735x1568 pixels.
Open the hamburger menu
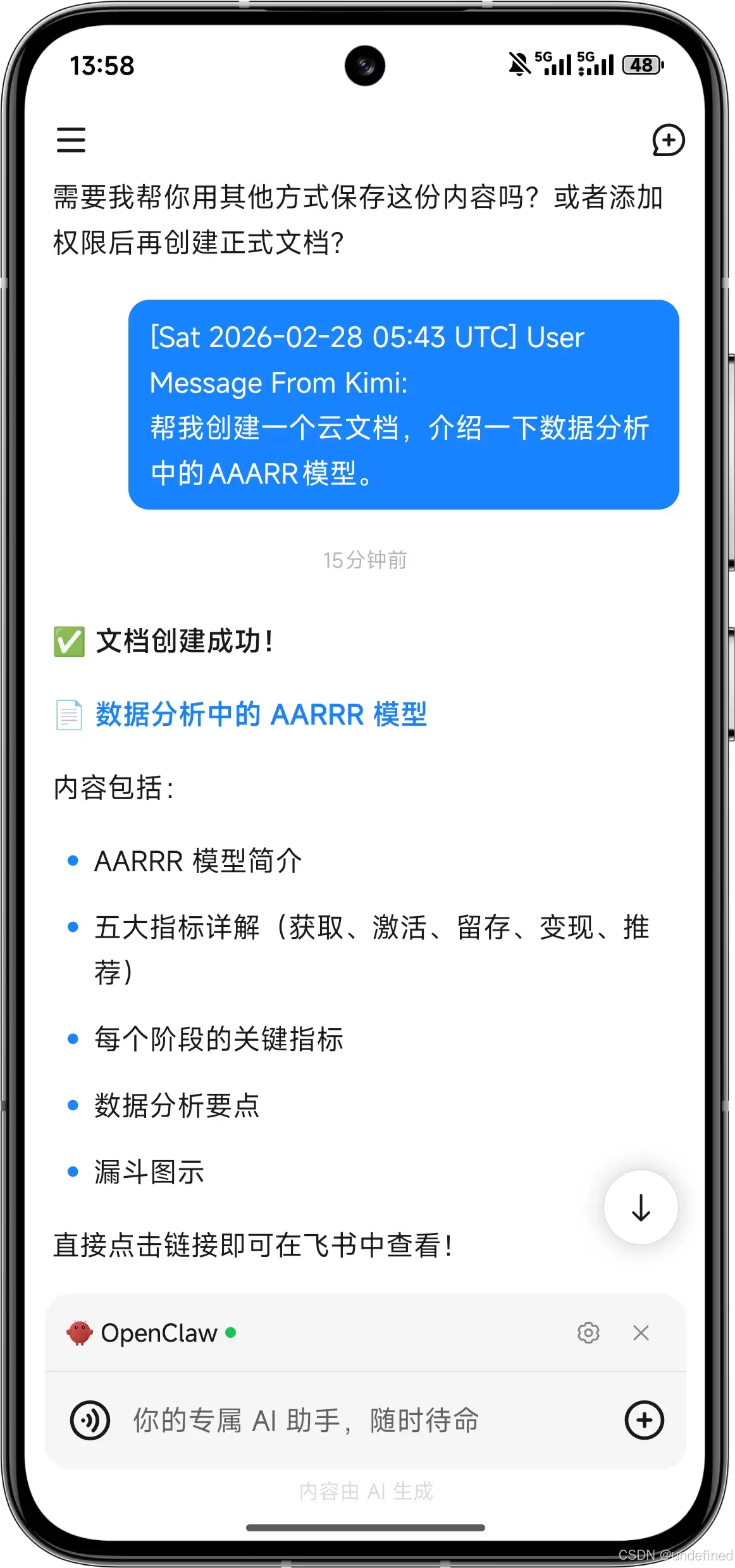[x=71, y=140]
